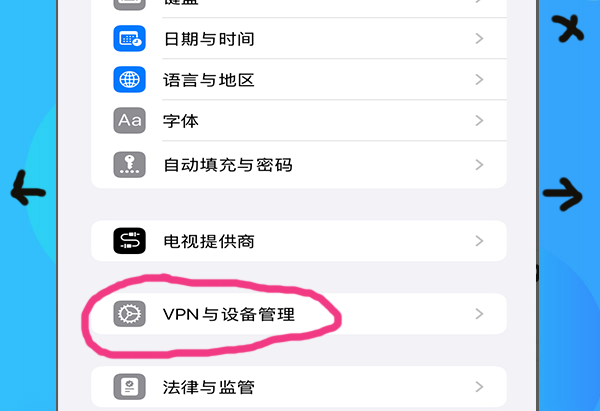The width and height of the screenshot is (600, 411).
Task: View 法律与监管 information
Action: pyautogui.click(x=298, y=387)
